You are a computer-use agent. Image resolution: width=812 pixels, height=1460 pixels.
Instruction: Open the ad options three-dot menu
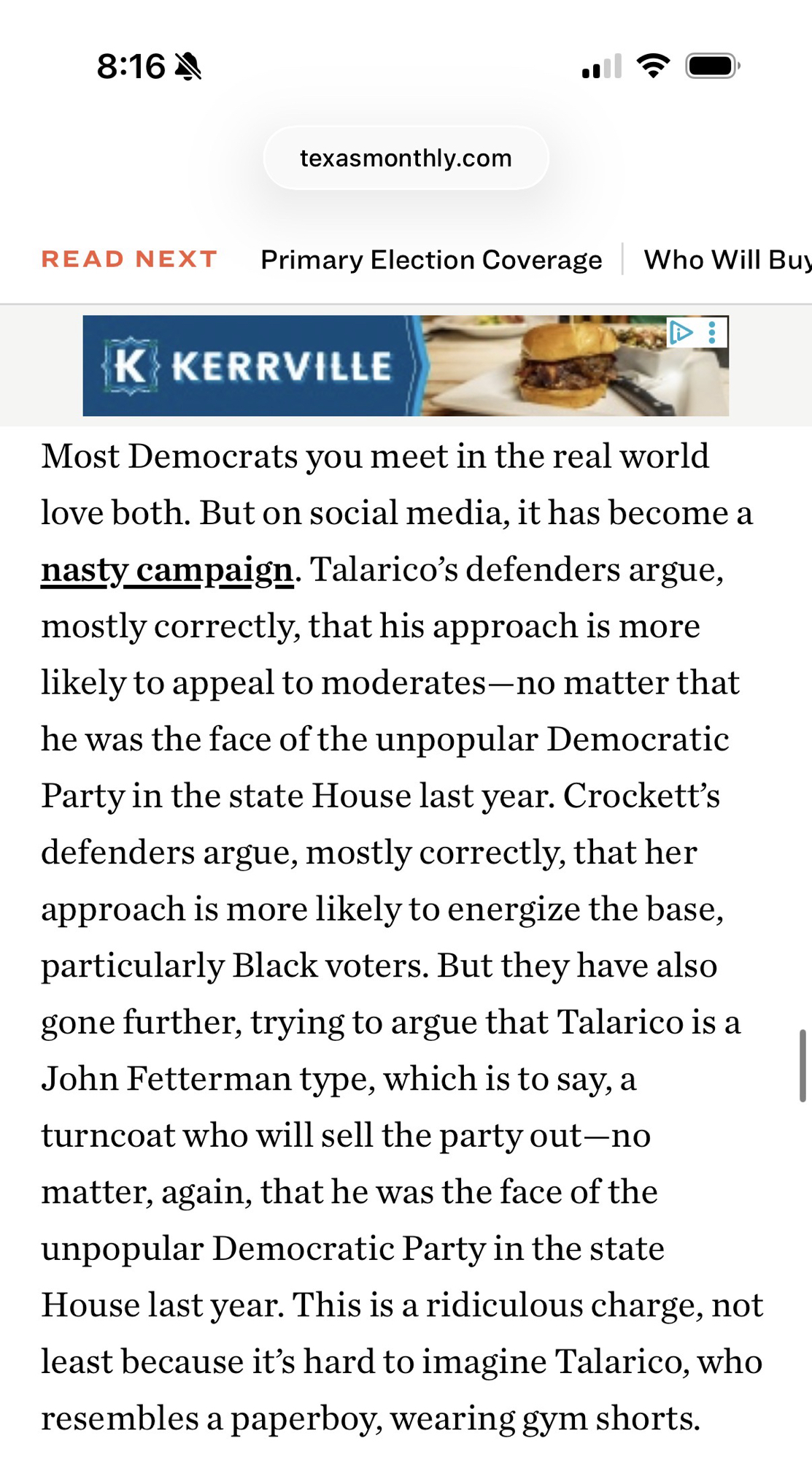coord(712,333)
